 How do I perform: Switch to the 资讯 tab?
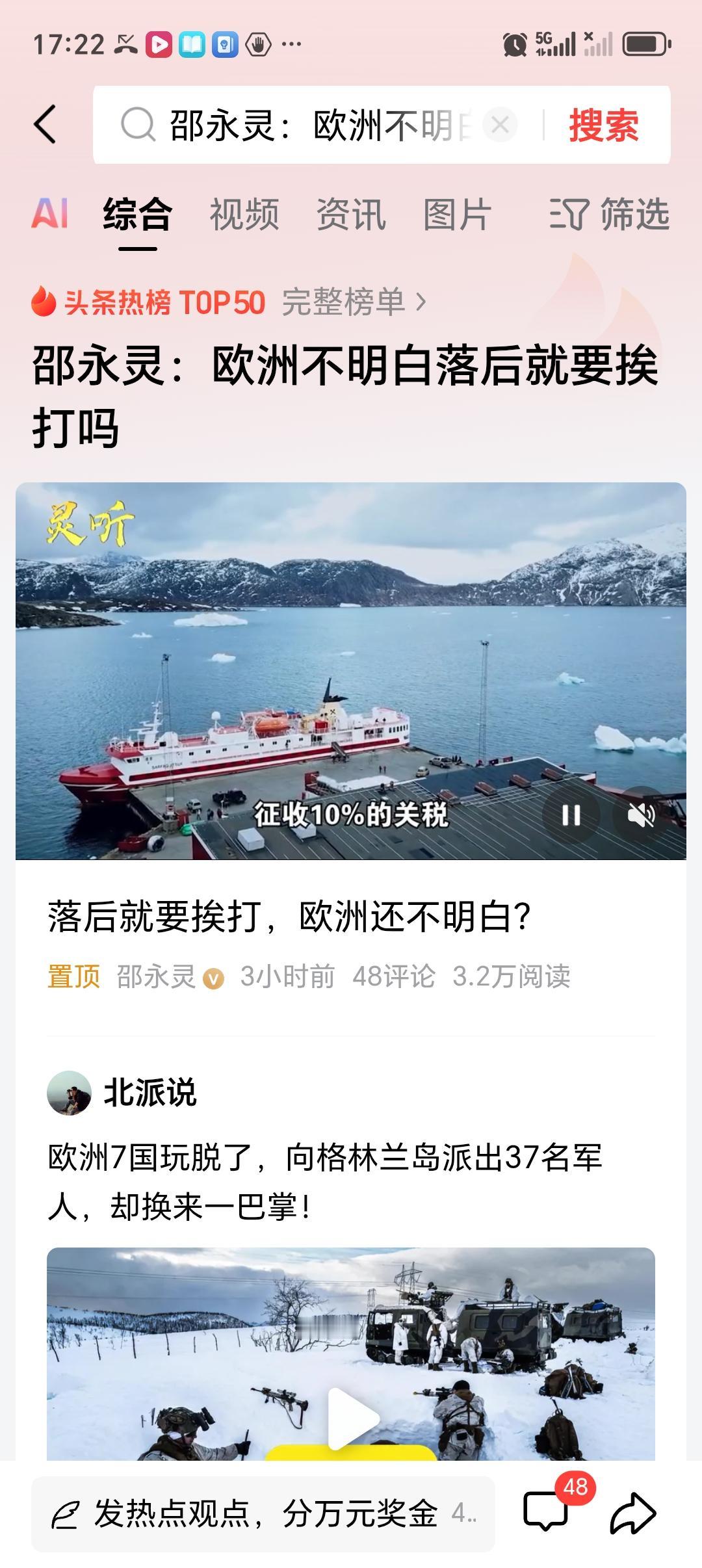click(x=351, y=216)
